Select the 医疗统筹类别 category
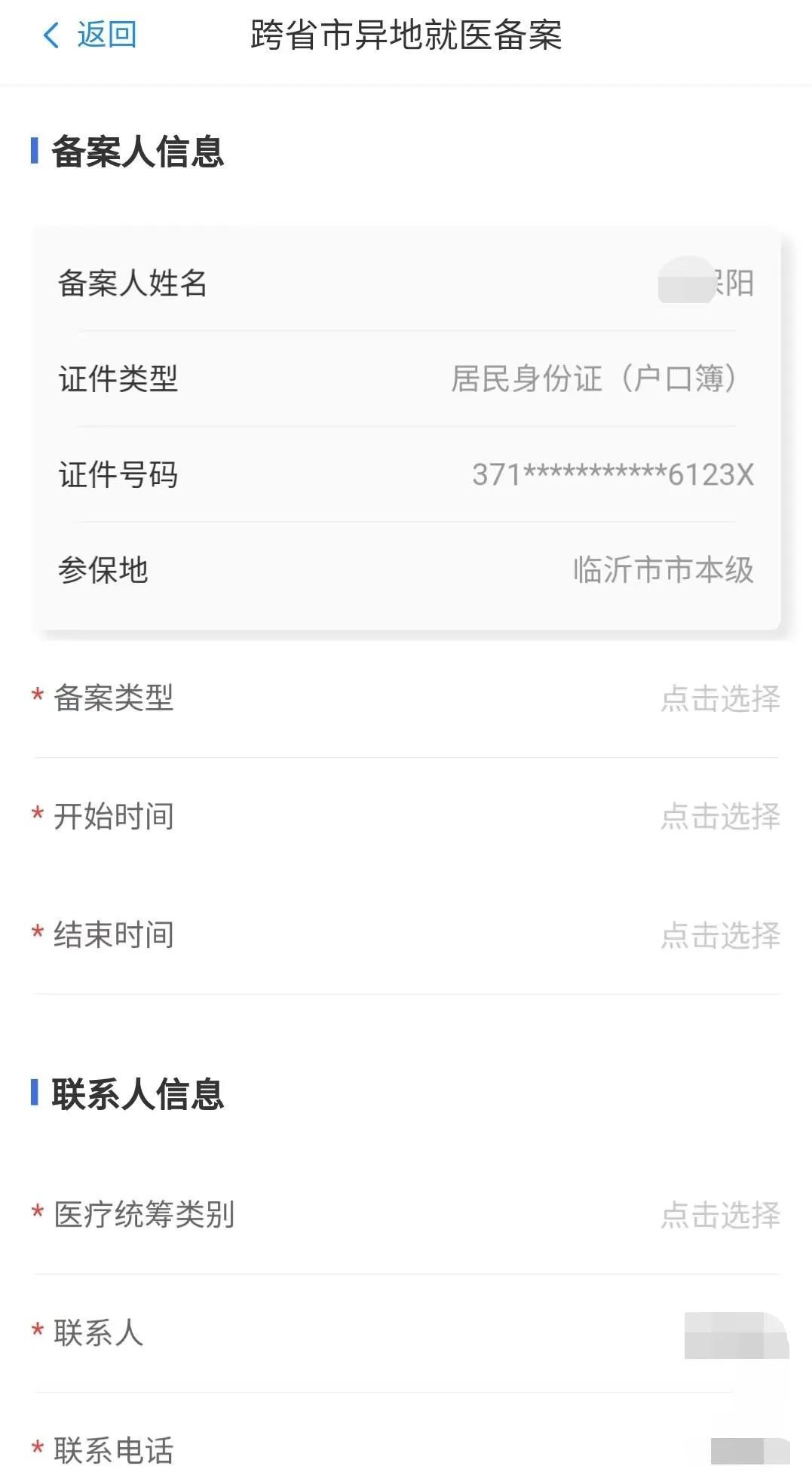Screen dimensions: 812x1472 click(x=719, y=1215)
